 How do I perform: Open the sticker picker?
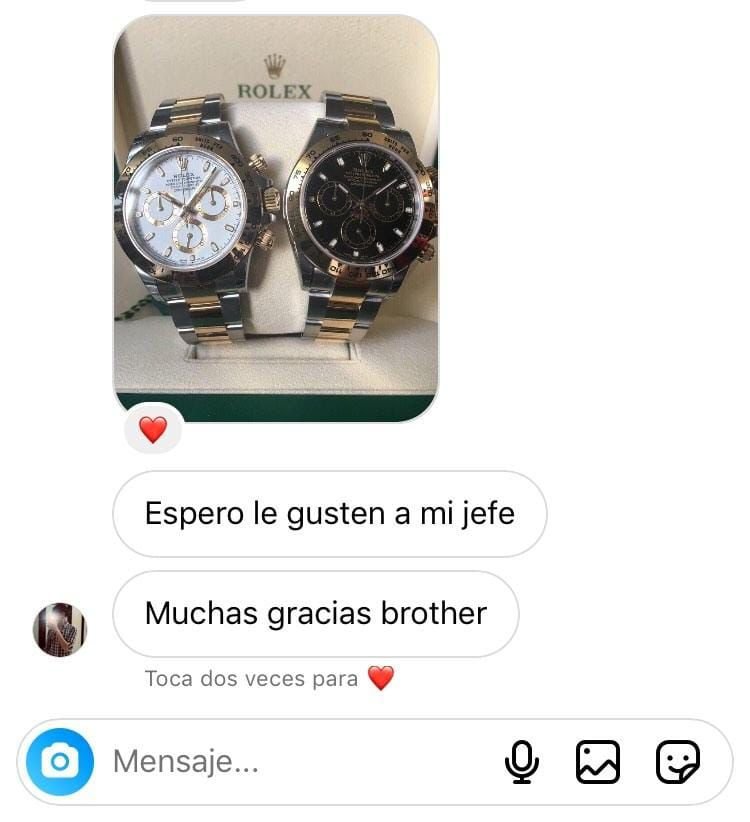coord(677,764)
